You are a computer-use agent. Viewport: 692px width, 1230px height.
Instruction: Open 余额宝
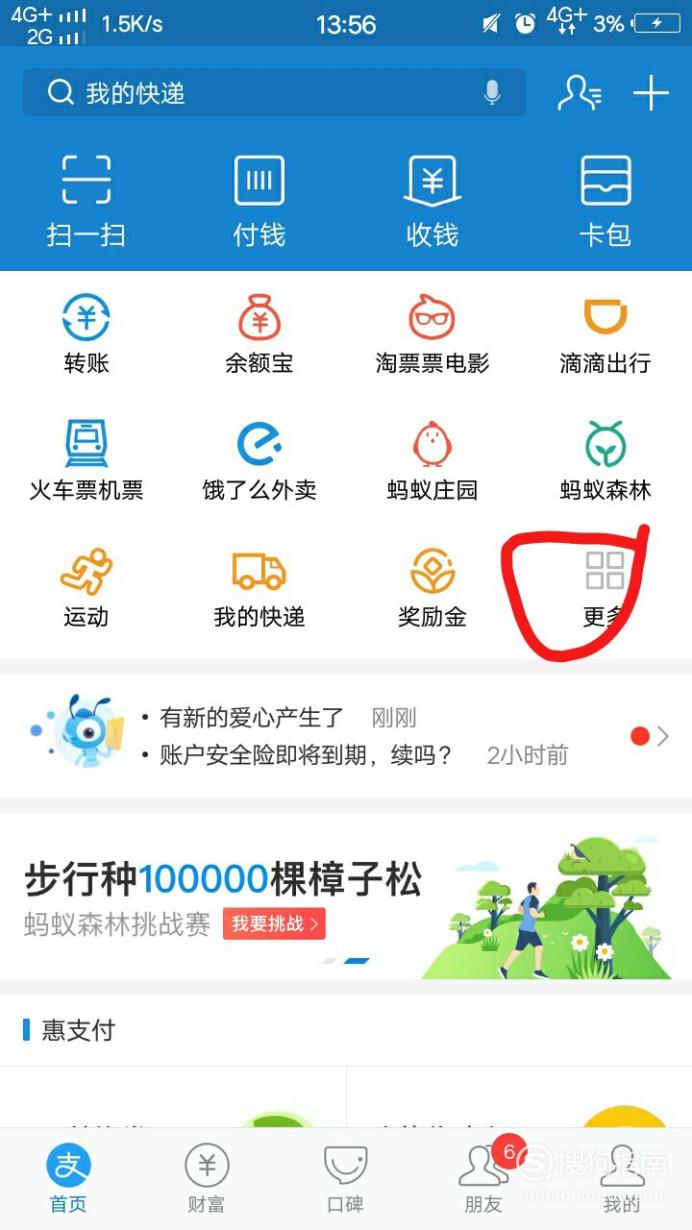(x=259, y=335)
